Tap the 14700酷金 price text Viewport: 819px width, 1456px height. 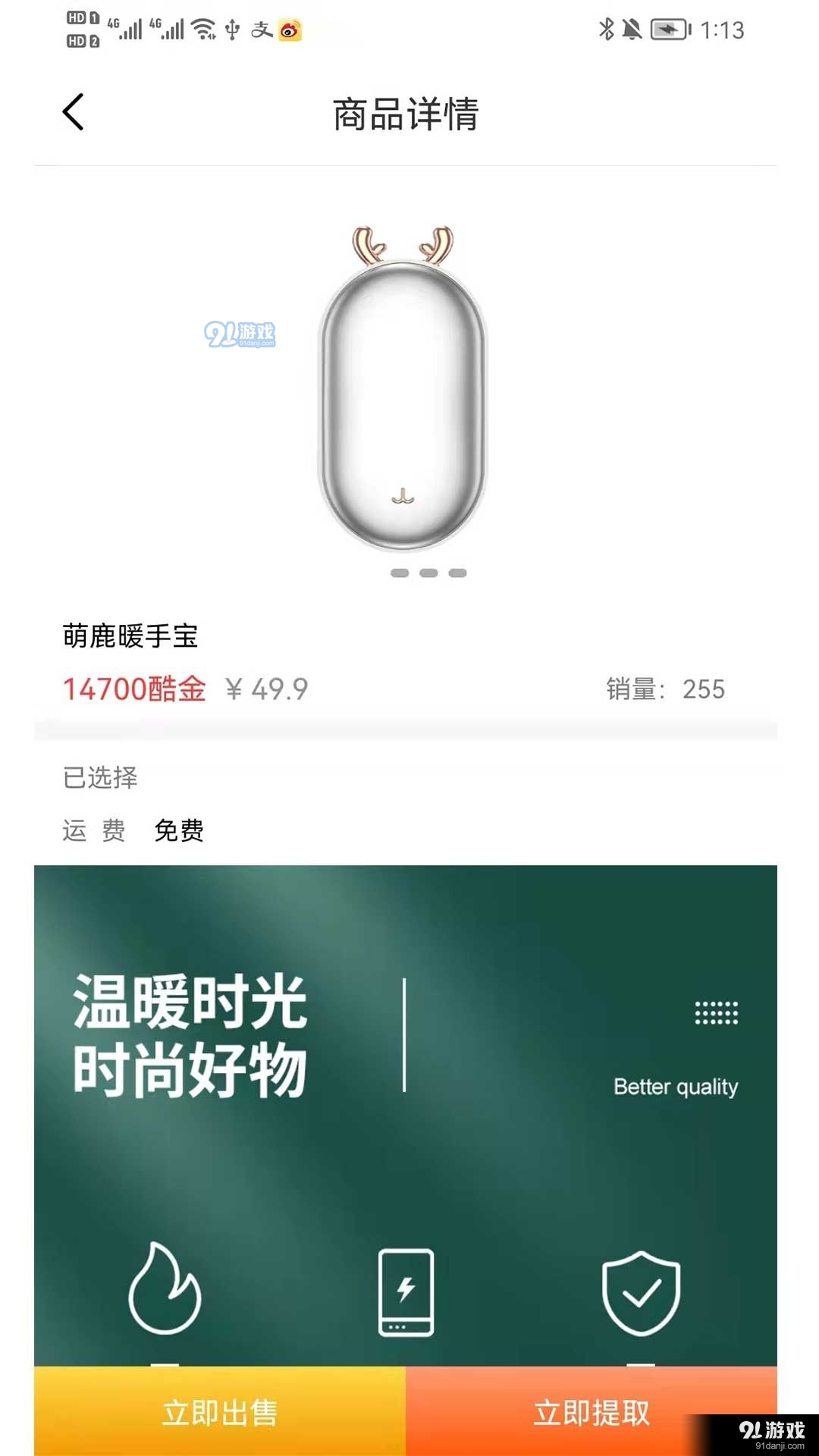click(135, 689)
